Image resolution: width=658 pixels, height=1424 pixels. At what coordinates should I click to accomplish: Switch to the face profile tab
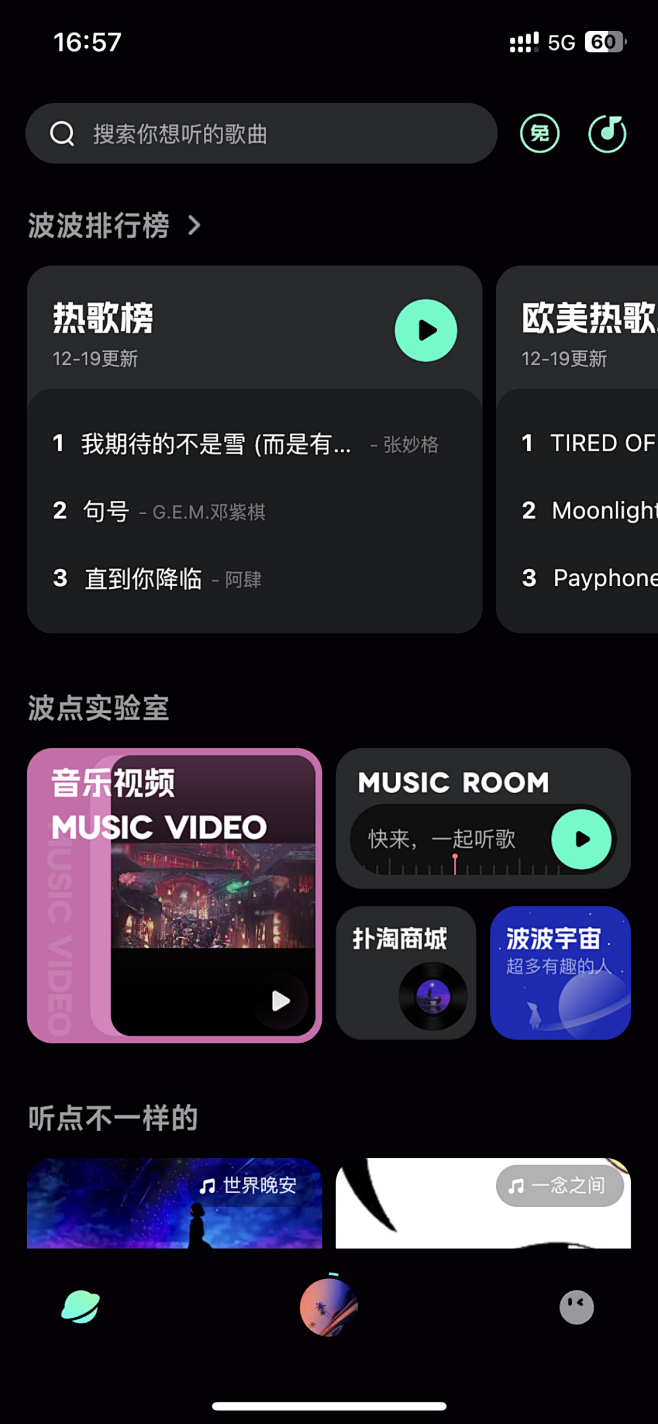(576, 1307)
